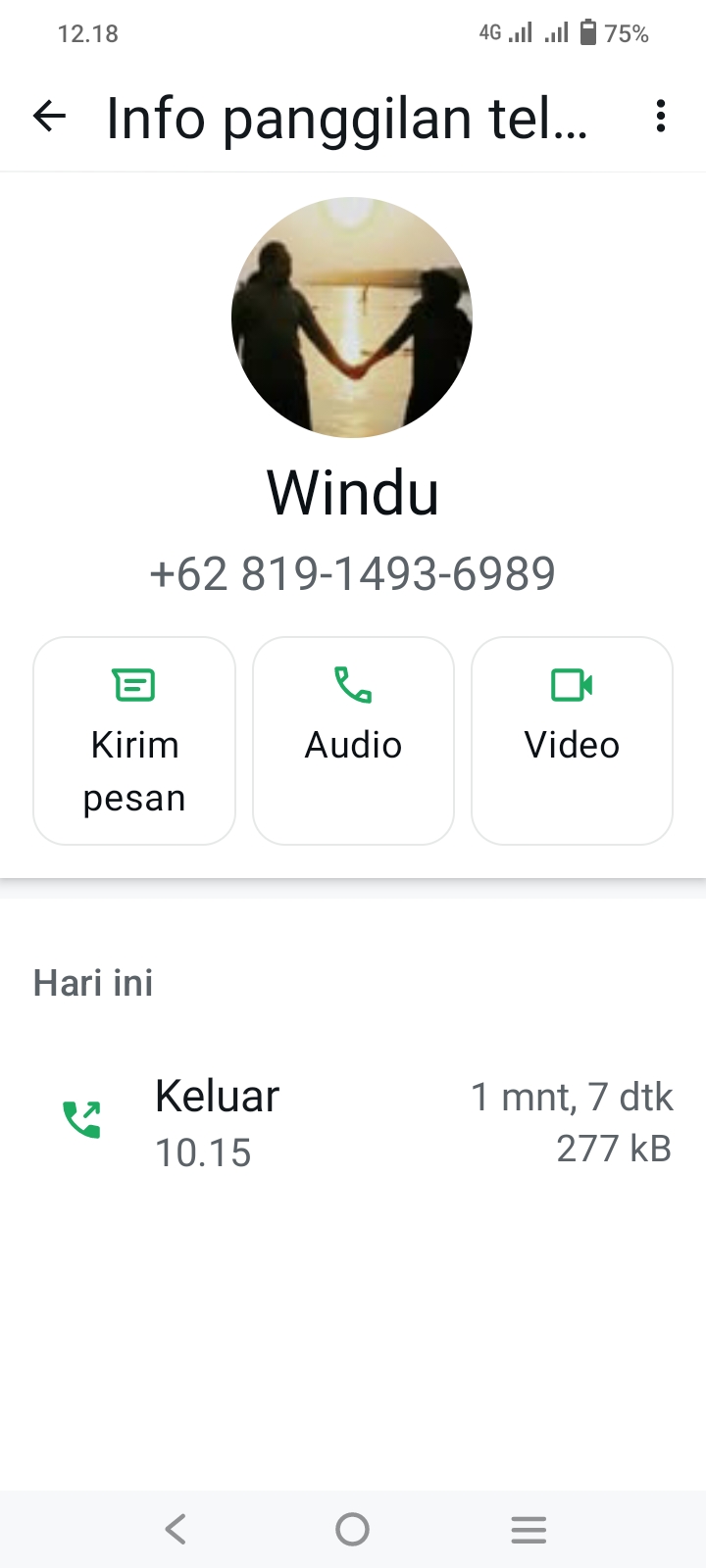Open recent apps from the navigation bar
706x1568 pixels.
529,1529
